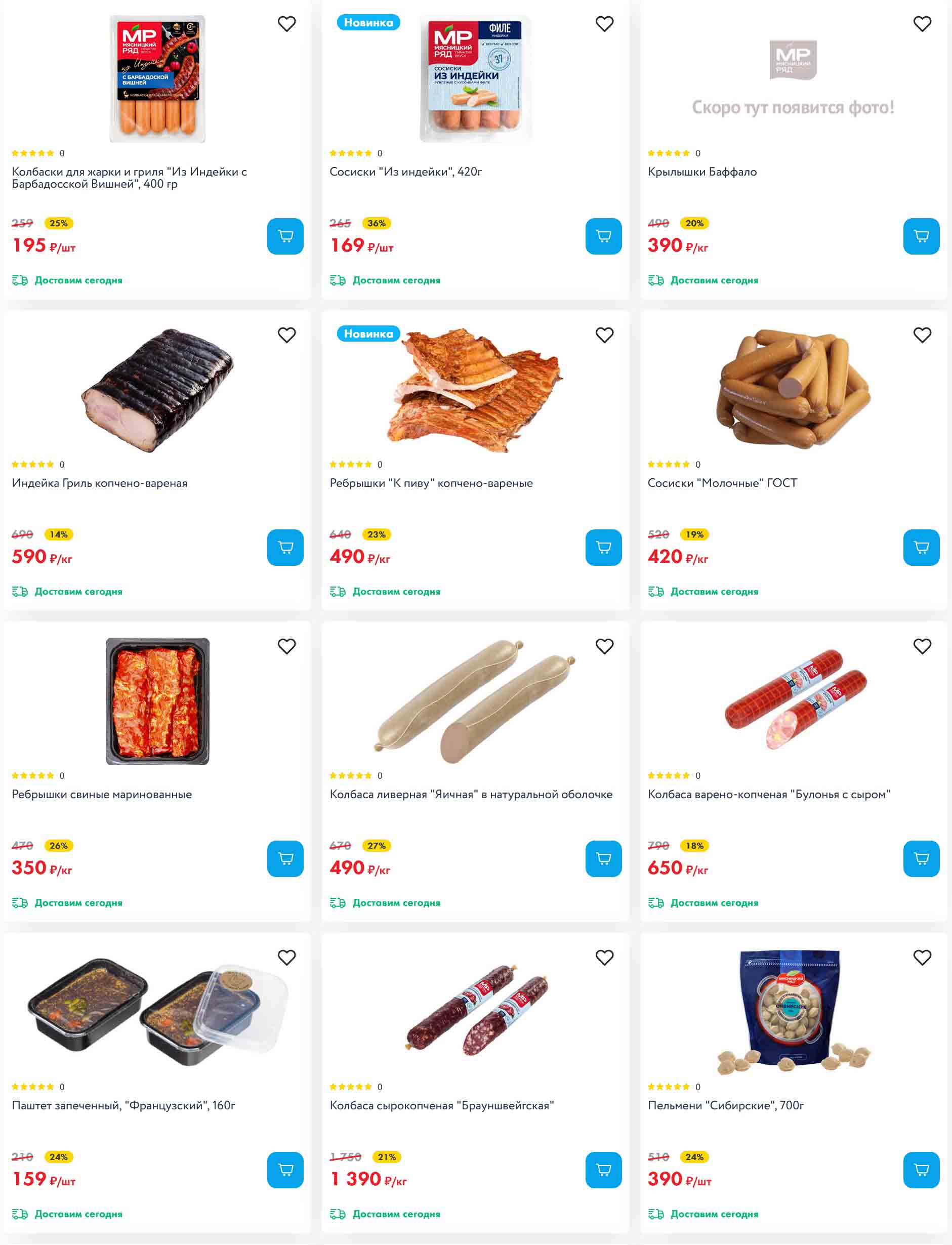Add Колбаса "Булонья с сыром" to cart

pos(921,858)
